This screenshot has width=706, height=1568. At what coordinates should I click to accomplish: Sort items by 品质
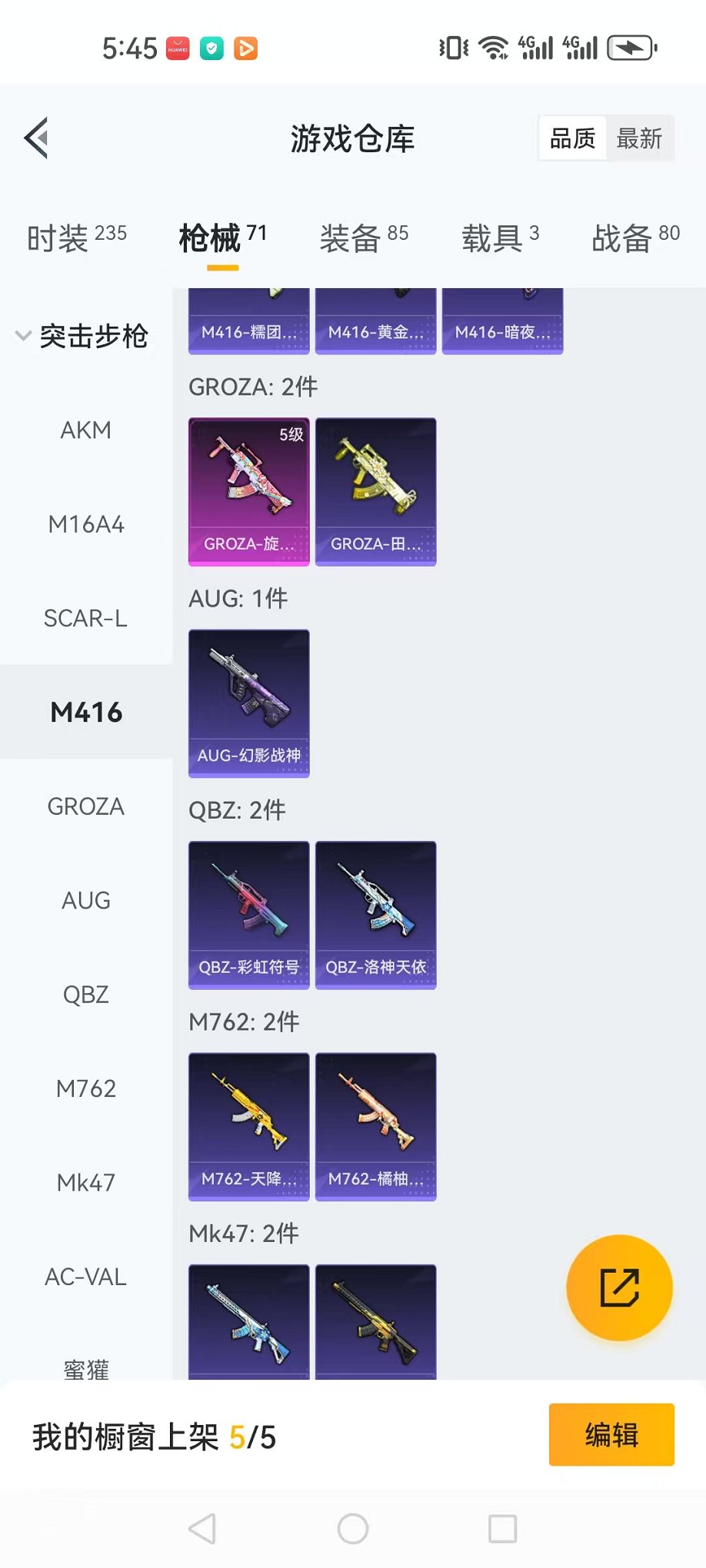tap(572, 138)
